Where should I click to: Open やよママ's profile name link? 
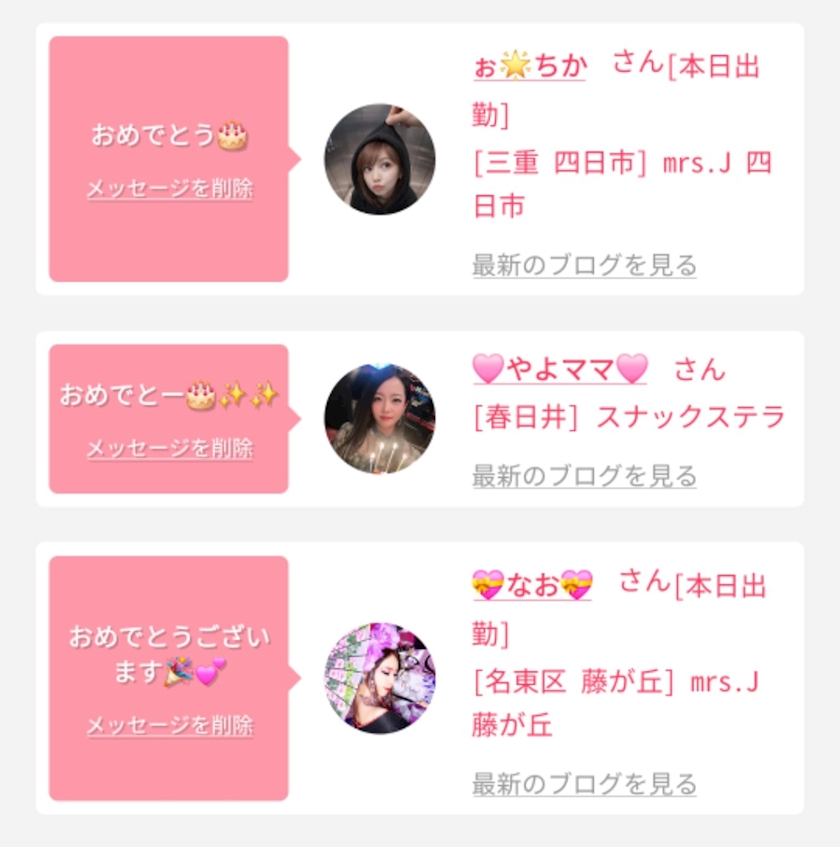pyautogui.click(x=560, y=369)
